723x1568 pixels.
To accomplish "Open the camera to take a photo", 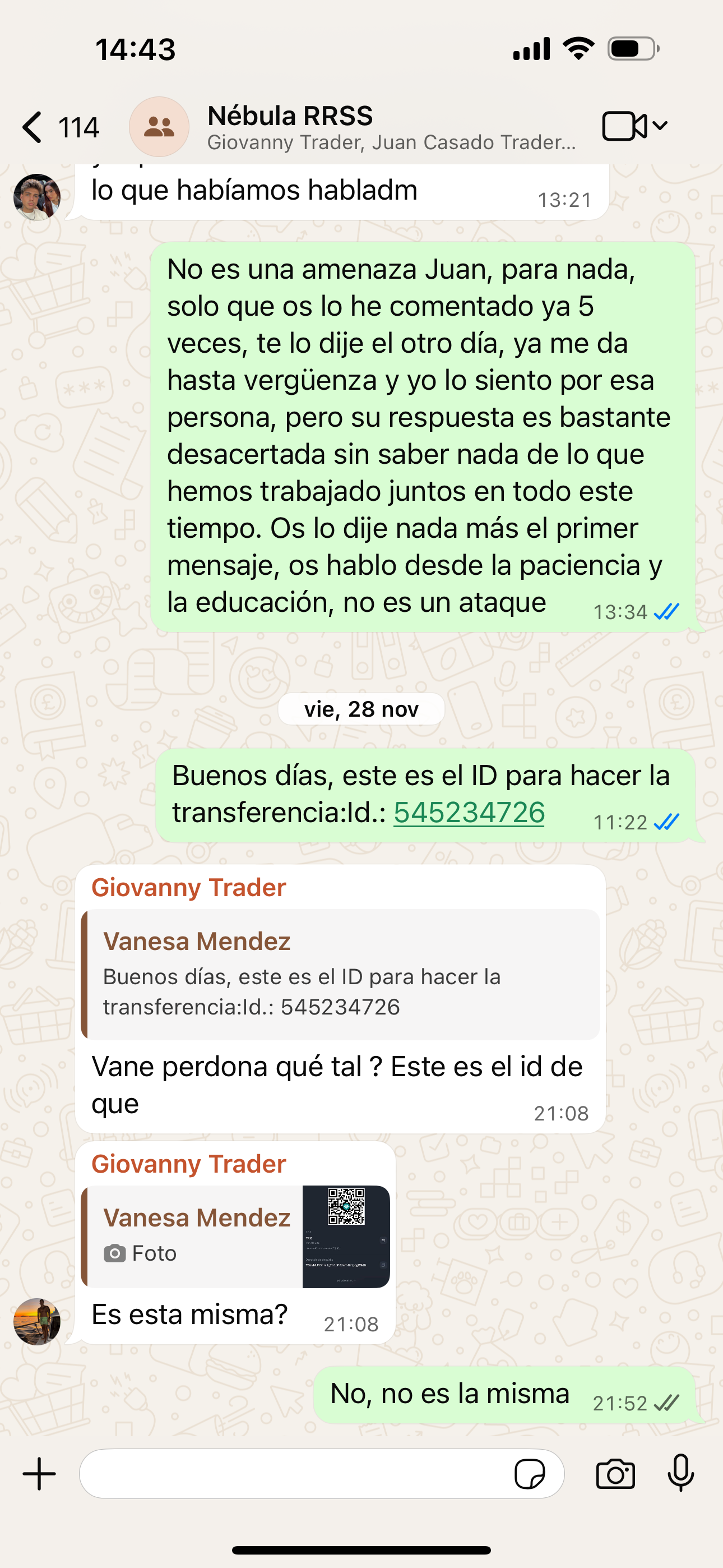I will 615,1474.
